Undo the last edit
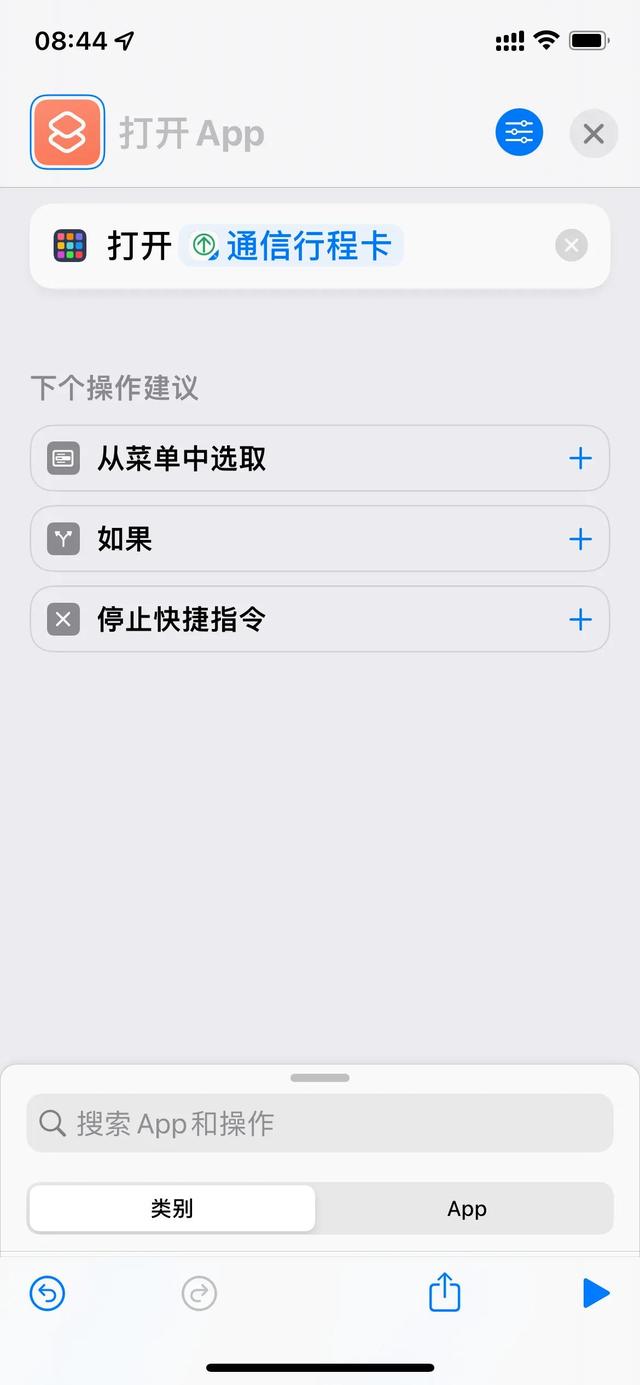 (x=47, y=1294)
